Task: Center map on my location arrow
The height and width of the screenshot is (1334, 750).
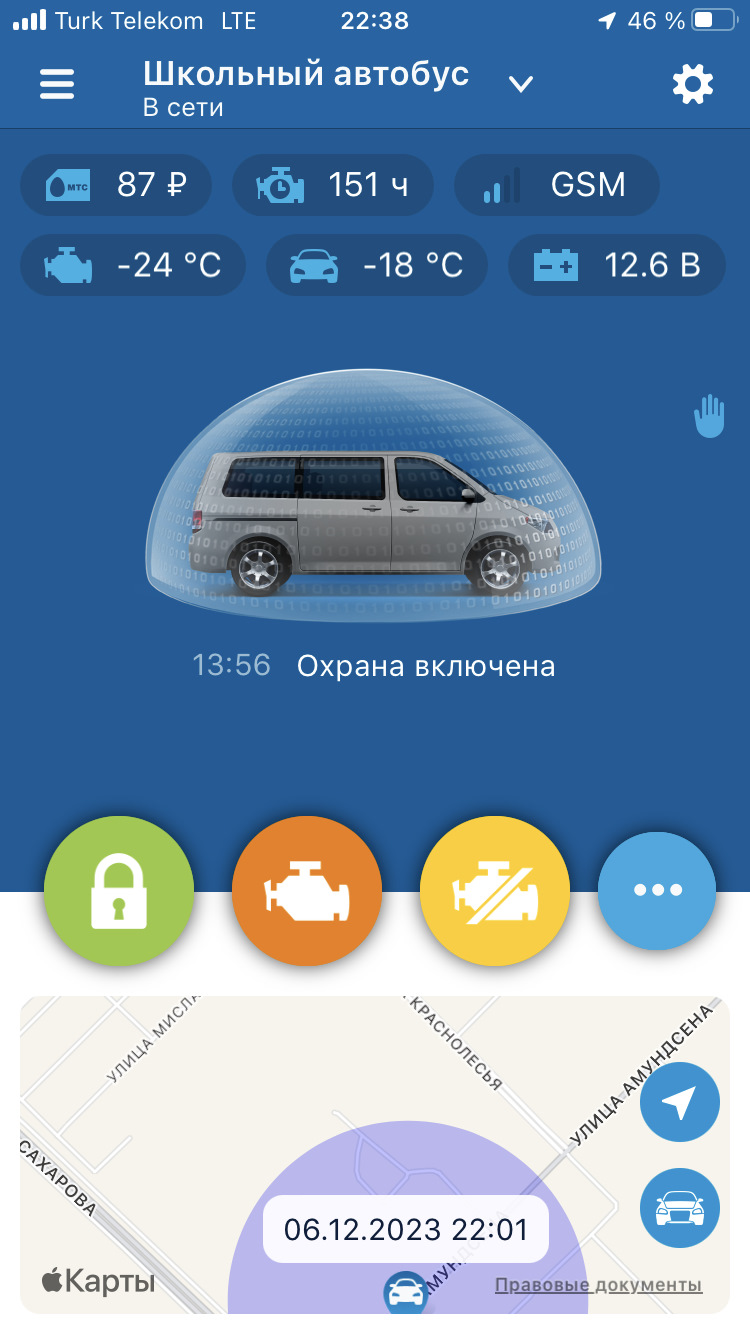Action: (x=680, y=1102)
